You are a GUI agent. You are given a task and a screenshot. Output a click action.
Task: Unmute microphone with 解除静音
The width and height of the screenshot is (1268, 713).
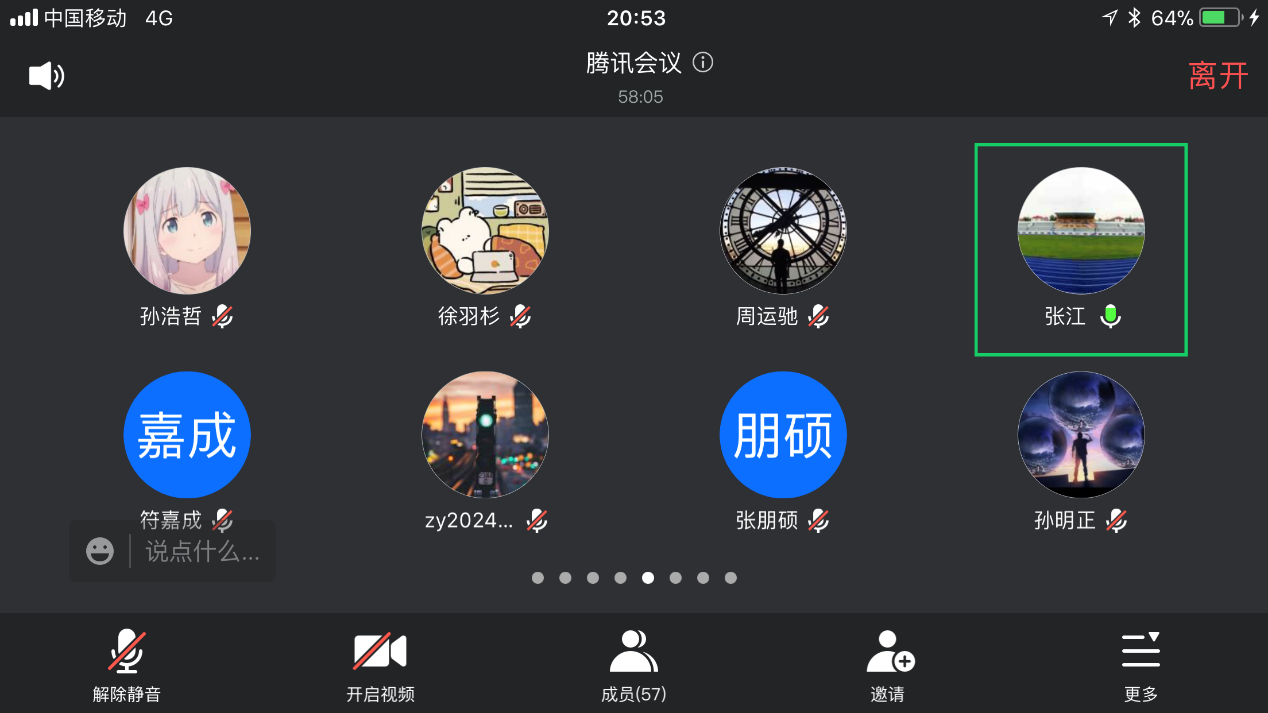click(x=127, y=665)
